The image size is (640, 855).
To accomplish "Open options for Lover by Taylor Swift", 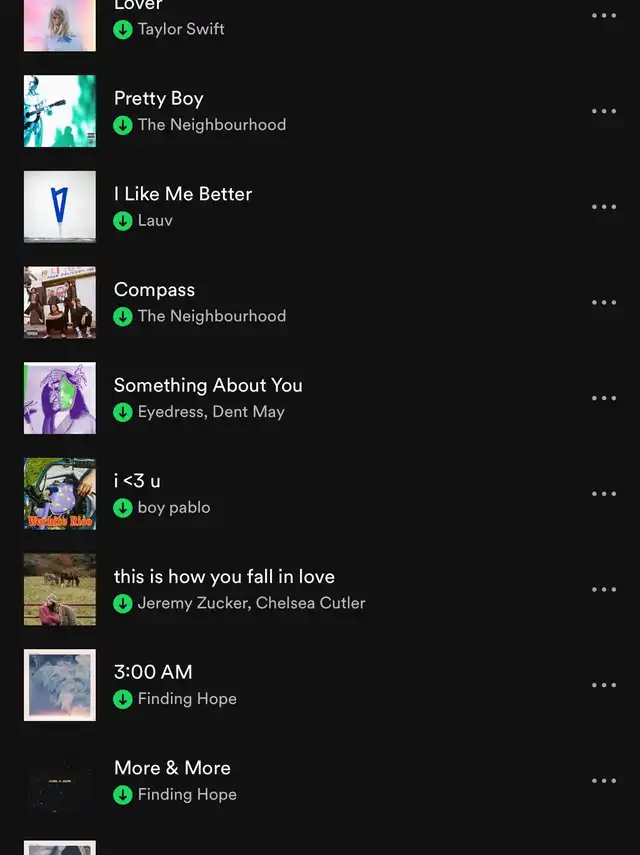I will pos(604,16).
